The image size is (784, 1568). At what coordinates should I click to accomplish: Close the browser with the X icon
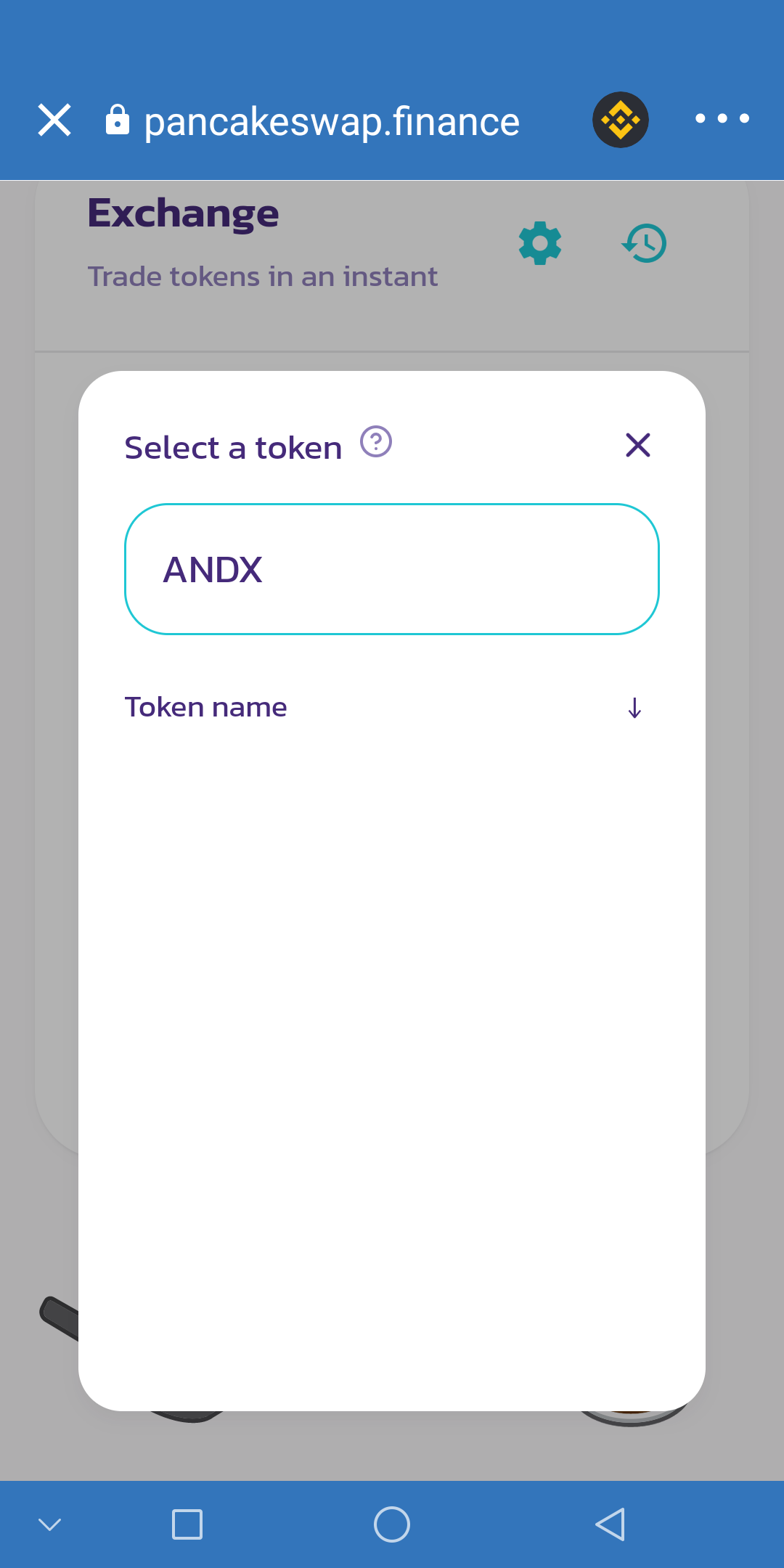click(54, 120)
